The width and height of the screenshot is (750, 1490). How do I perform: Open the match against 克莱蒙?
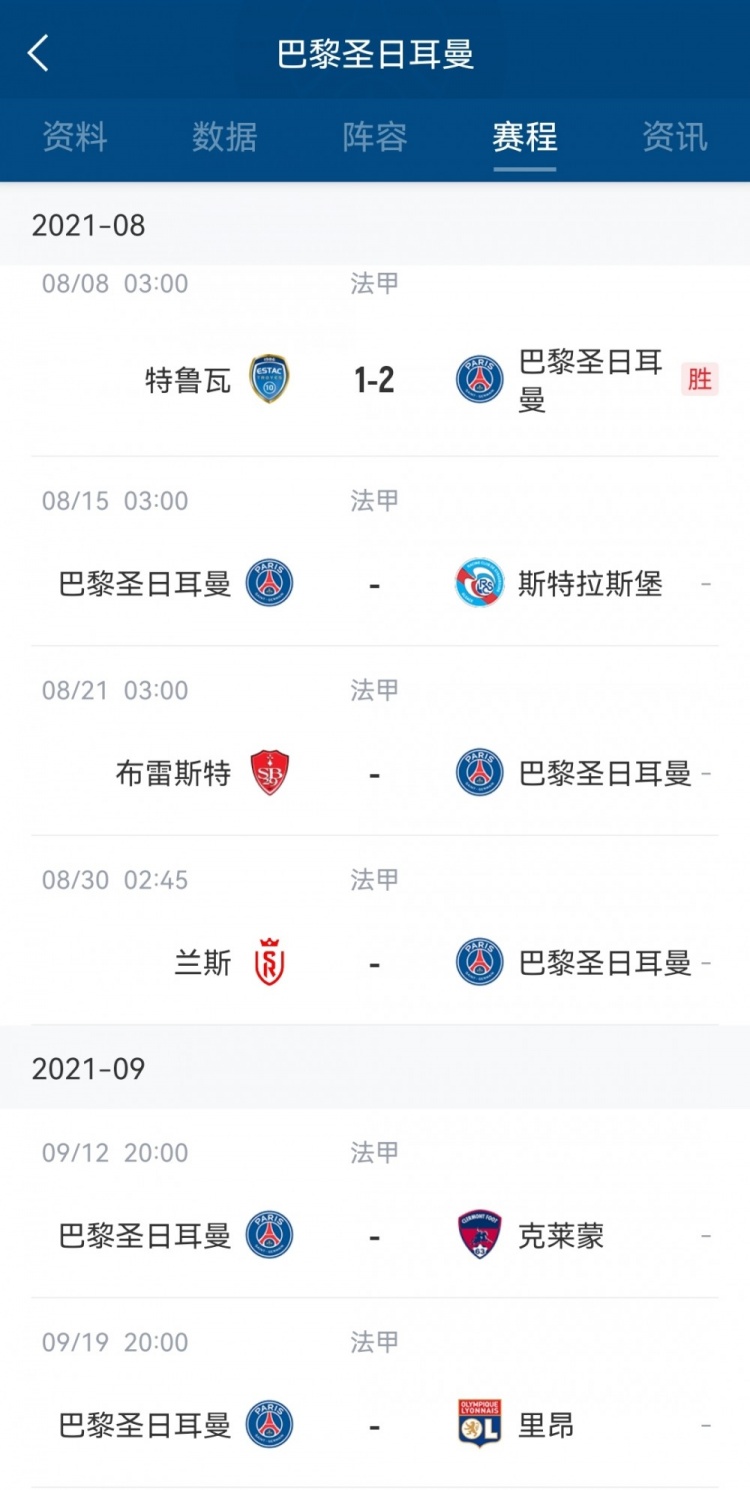click(x=374, y=1236)
